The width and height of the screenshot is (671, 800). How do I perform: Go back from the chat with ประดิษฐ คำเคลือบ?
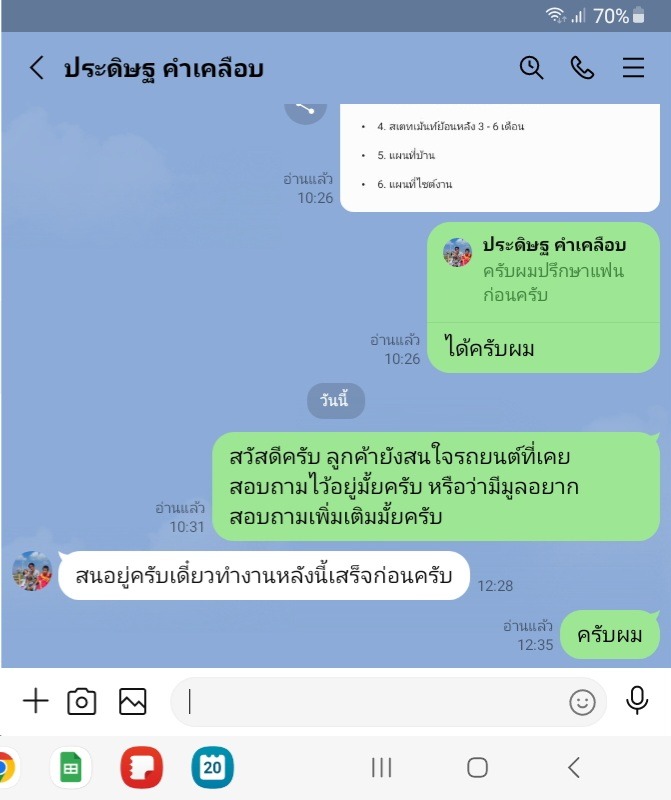[37, 68]
